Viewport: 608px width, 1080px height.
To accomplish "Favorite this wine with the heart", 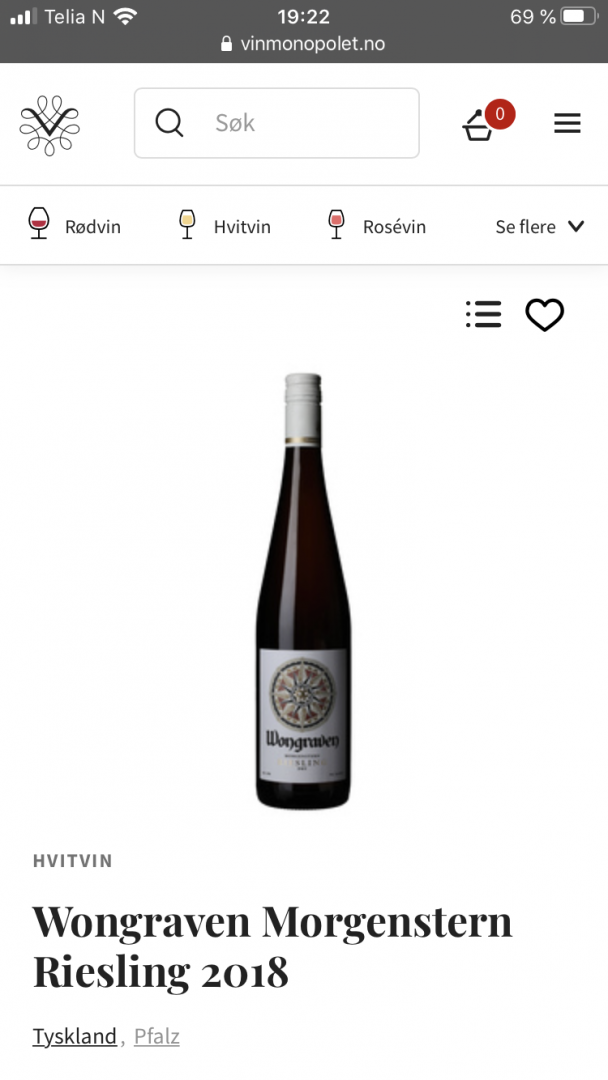I will click(545, 314).
